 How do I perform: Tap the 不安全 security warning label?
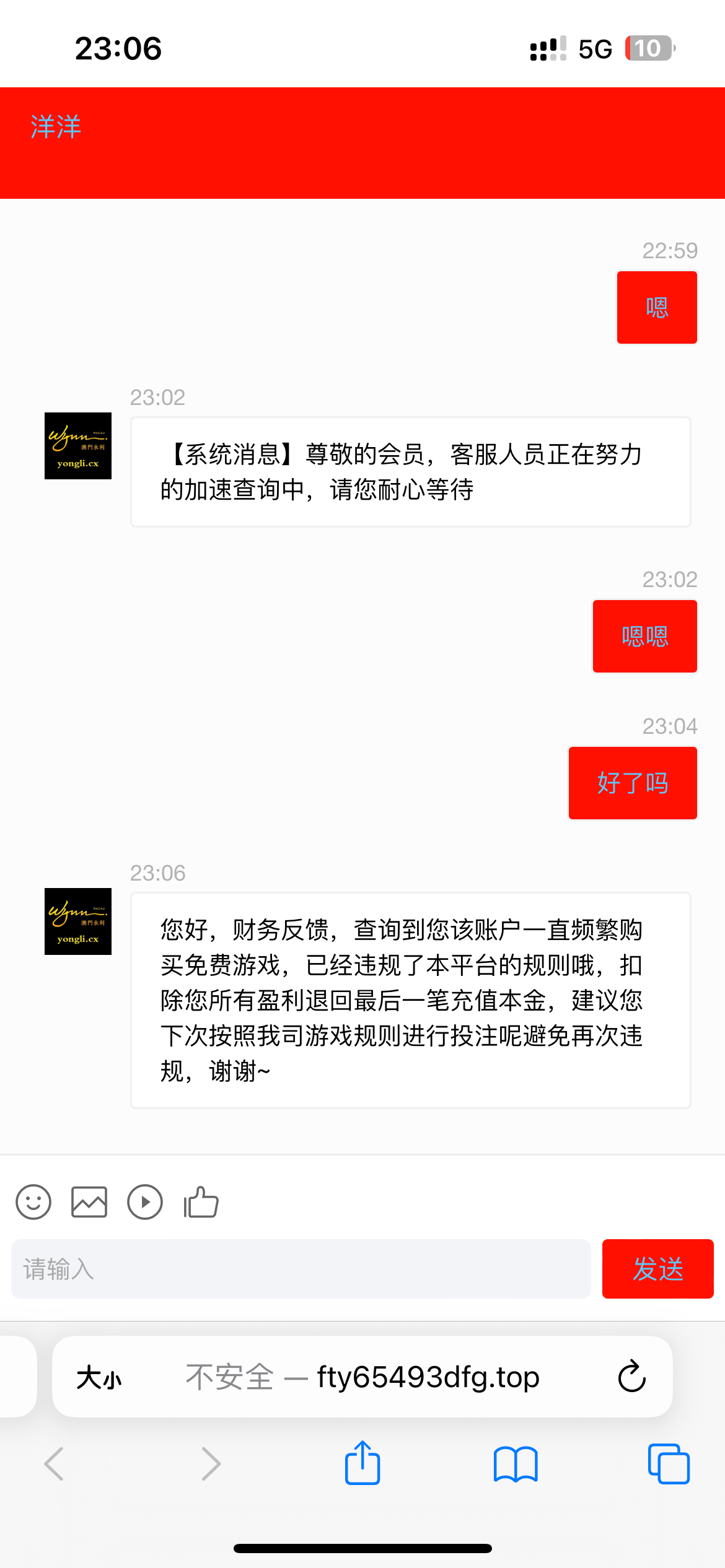pyautogui.click(x=231, y=1376)
